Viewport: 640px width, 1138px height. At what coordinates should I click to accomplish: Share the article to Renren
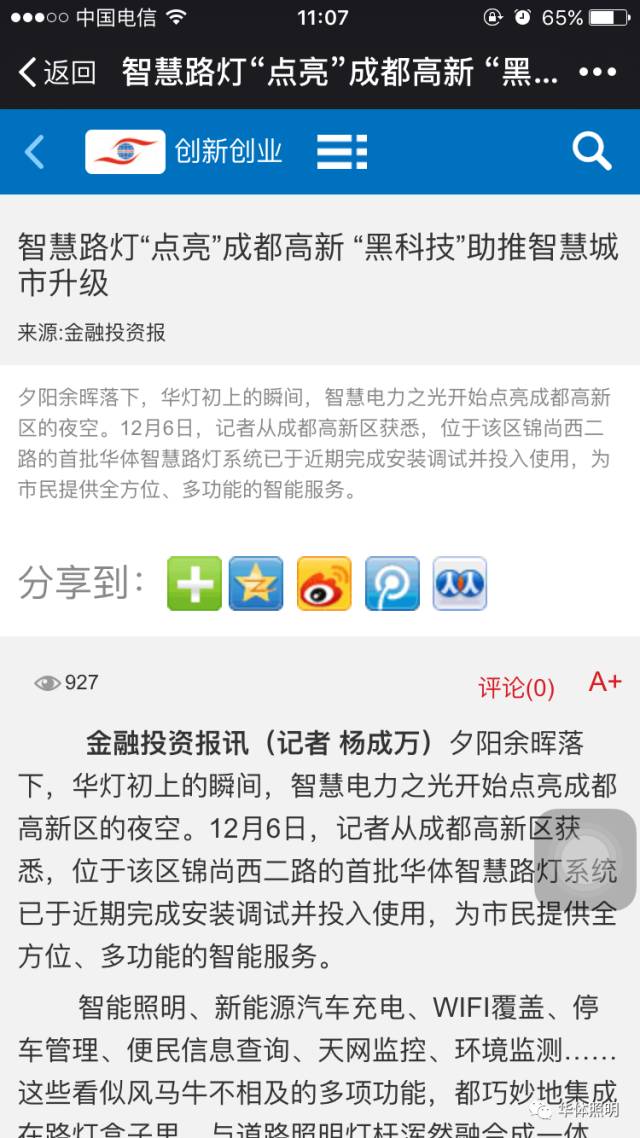(x=459, y=583)
